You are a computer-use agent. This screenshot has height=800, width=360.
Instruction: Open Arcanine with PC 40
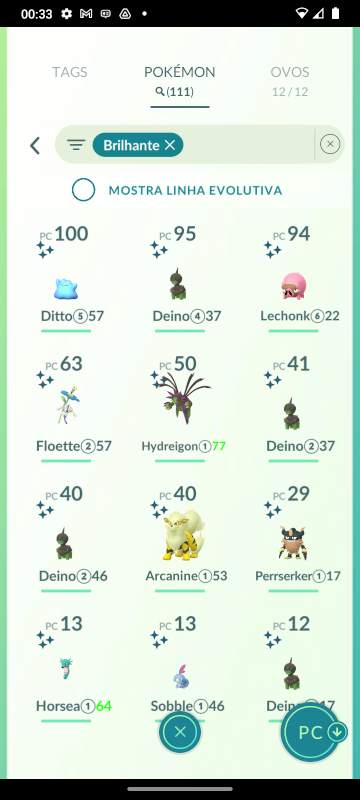180,538
